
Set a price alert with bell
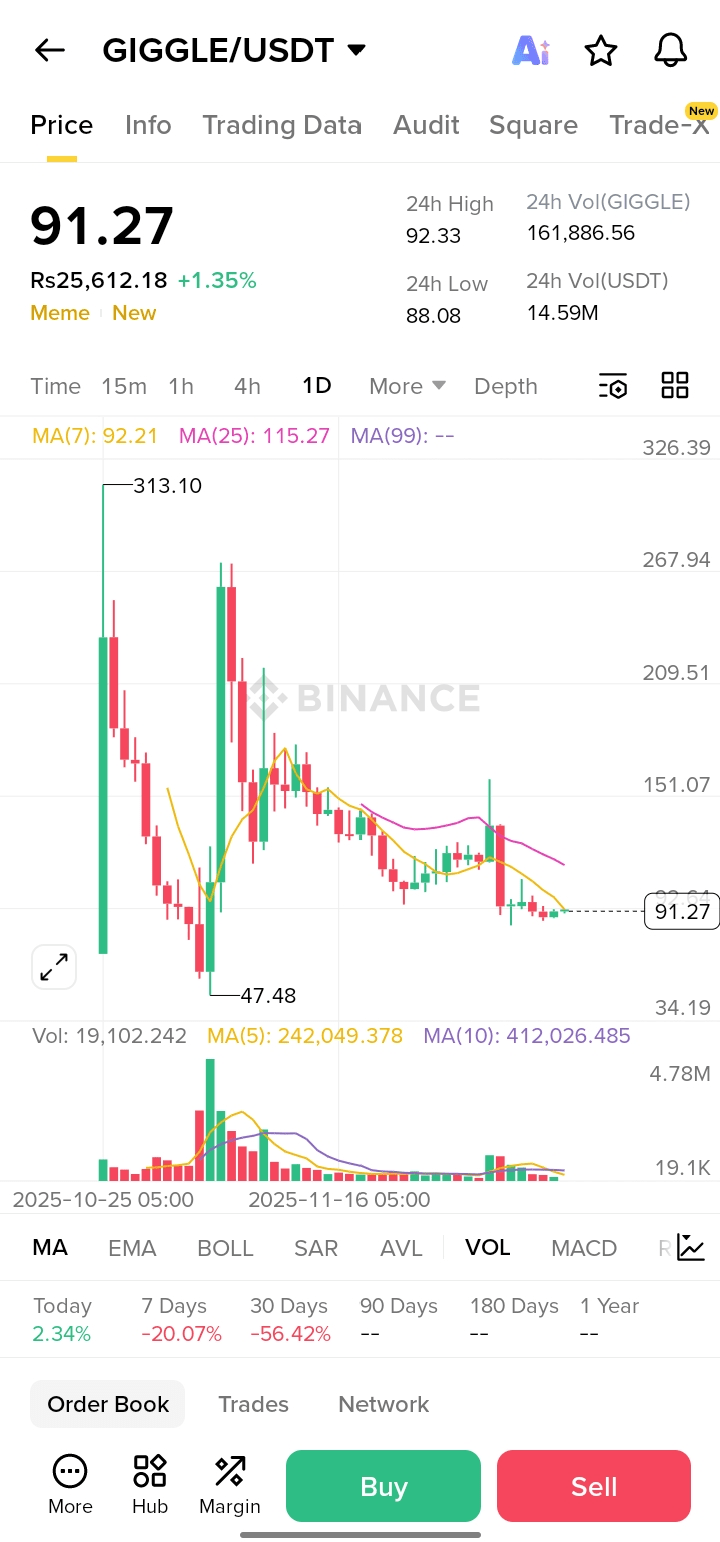pos(670,50)
